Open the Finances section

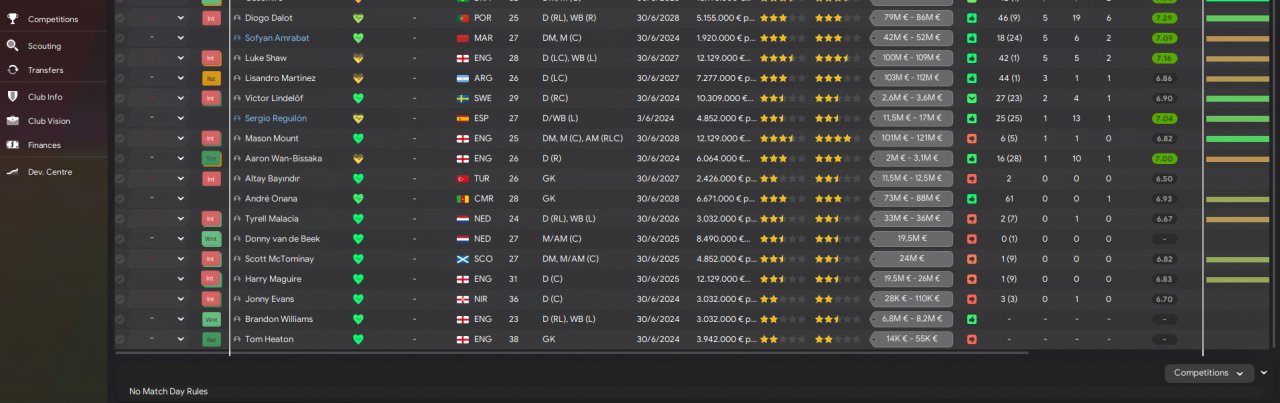pyautogui.click(x=44, y=145)
